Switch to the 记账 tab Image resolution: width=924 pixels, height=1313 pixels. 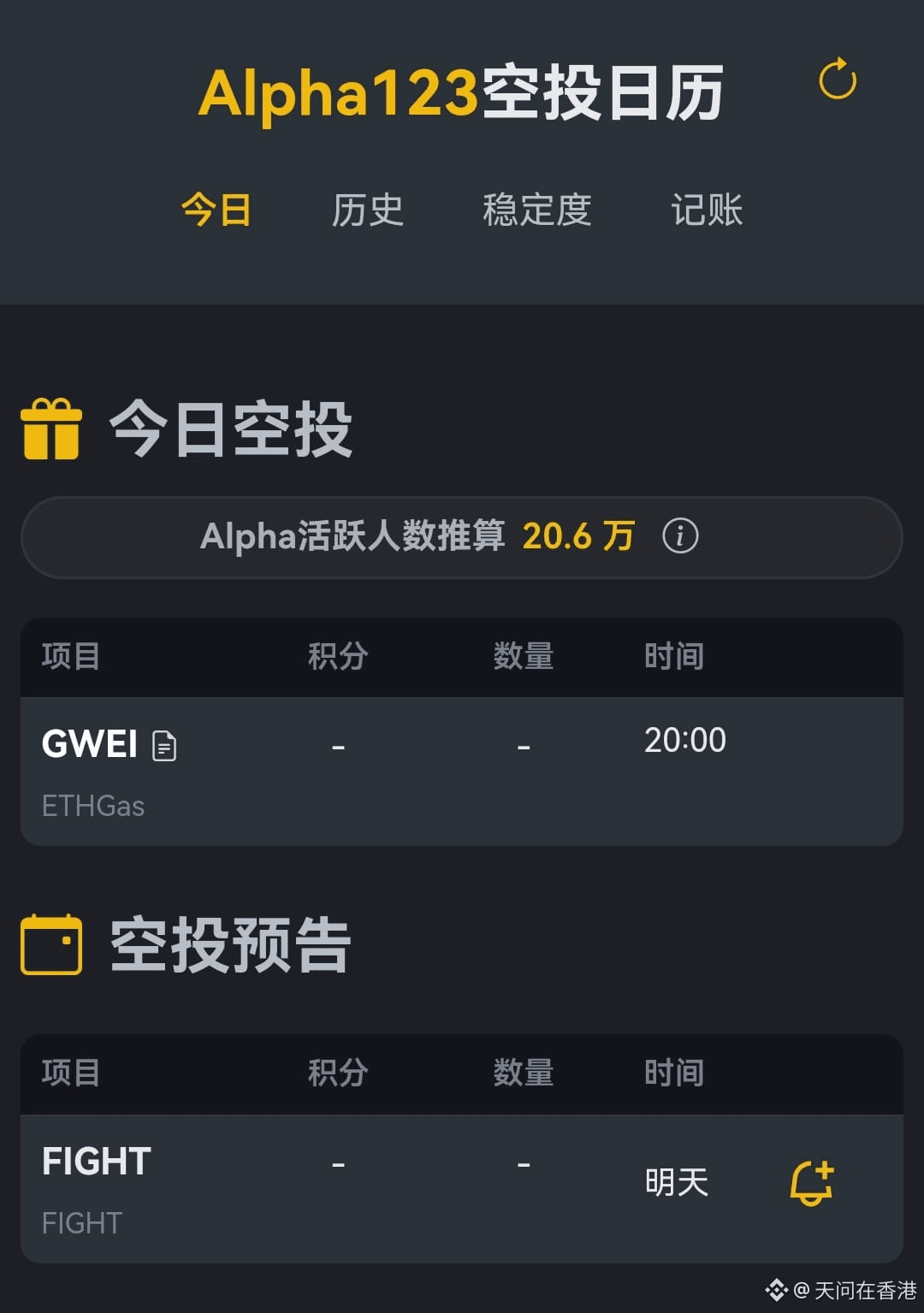point(707,211)
